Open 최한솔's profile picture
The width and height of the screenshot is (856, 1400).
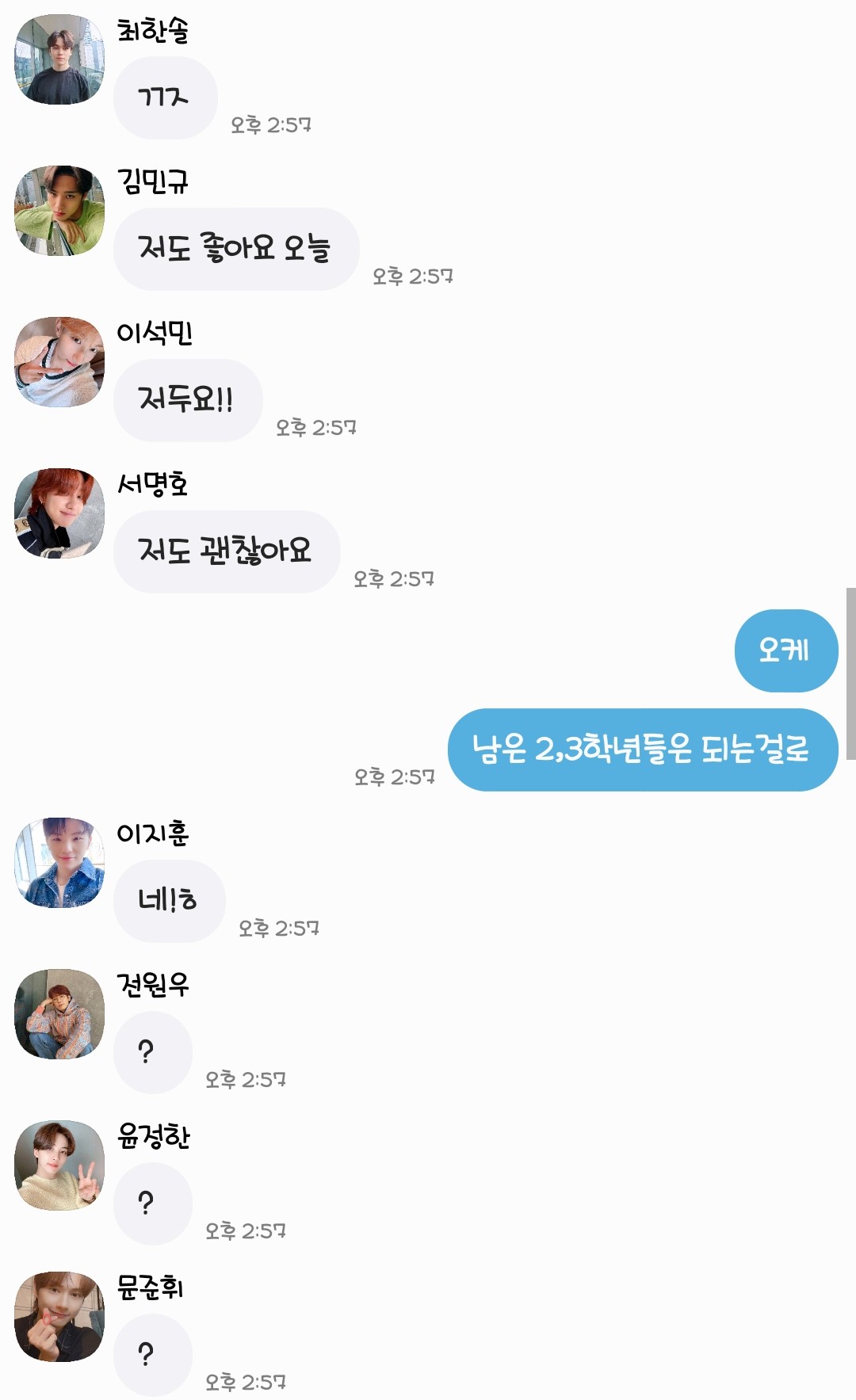click(59, 59)
